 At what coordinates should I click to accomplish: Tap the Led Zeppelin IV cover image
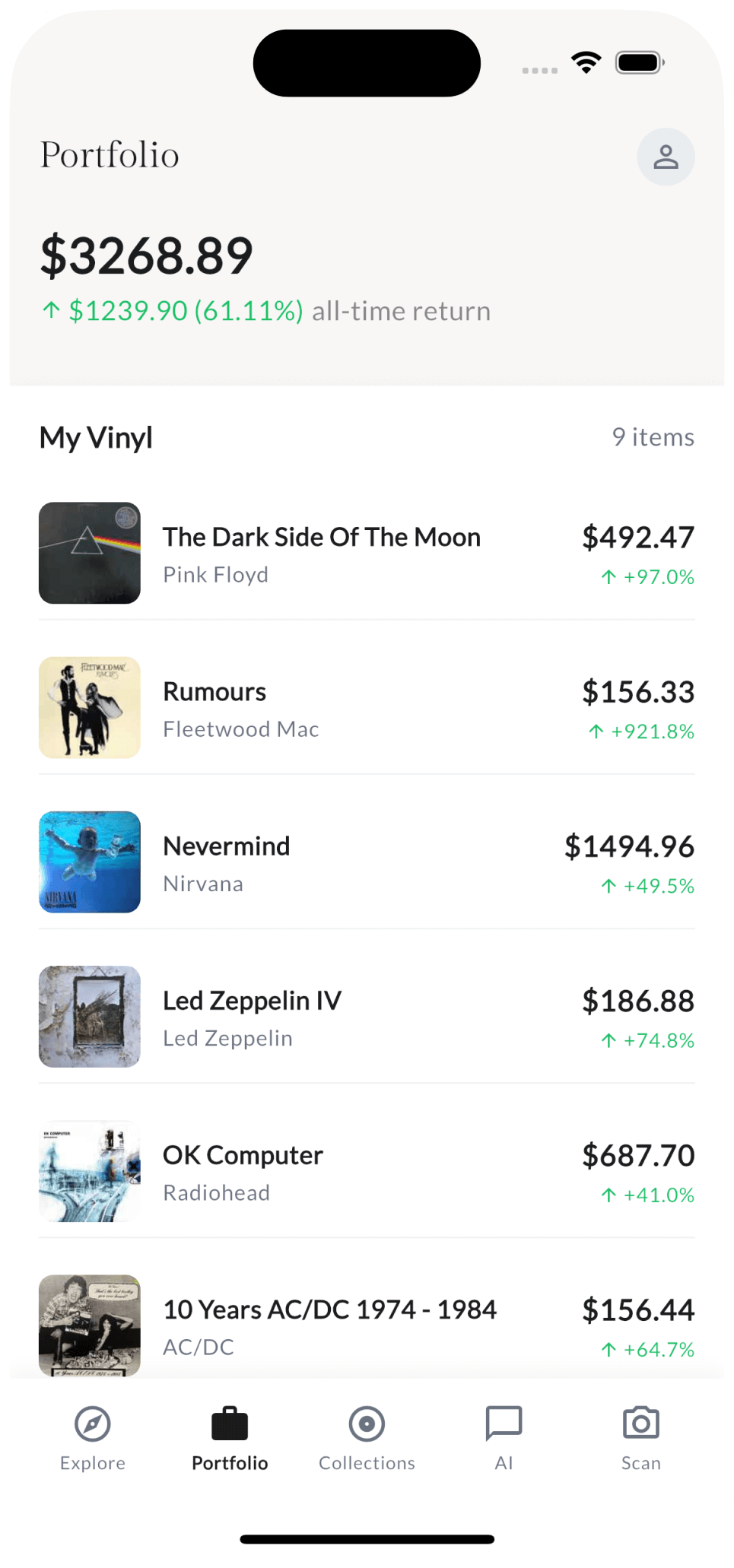[89, 1017]
